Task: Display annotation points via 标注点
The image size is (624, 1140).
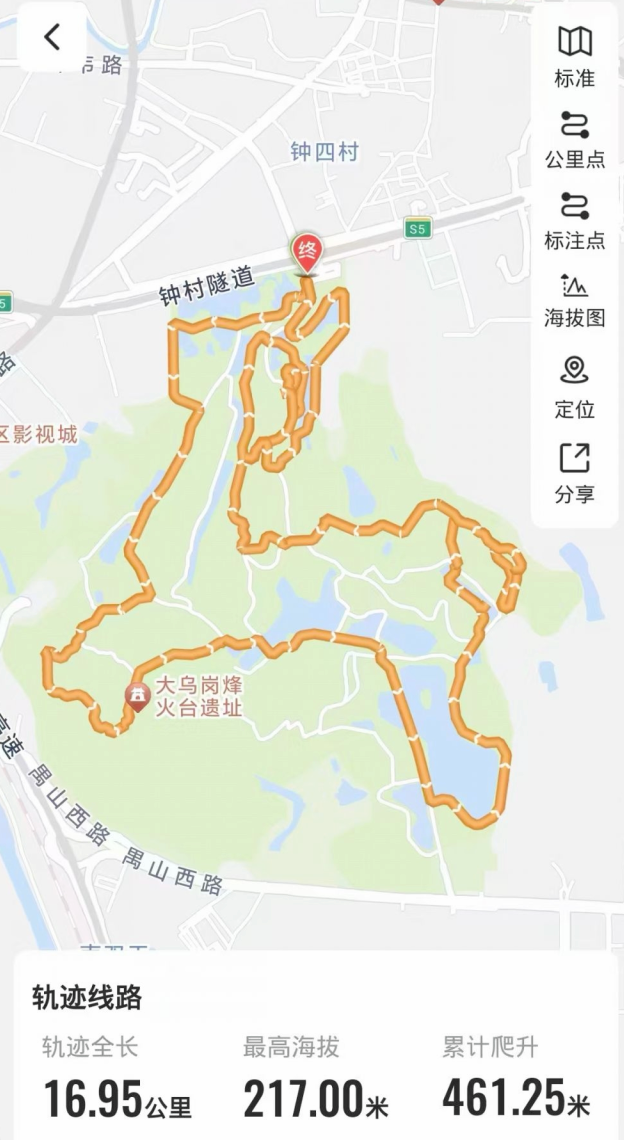Action: [574, 220]
